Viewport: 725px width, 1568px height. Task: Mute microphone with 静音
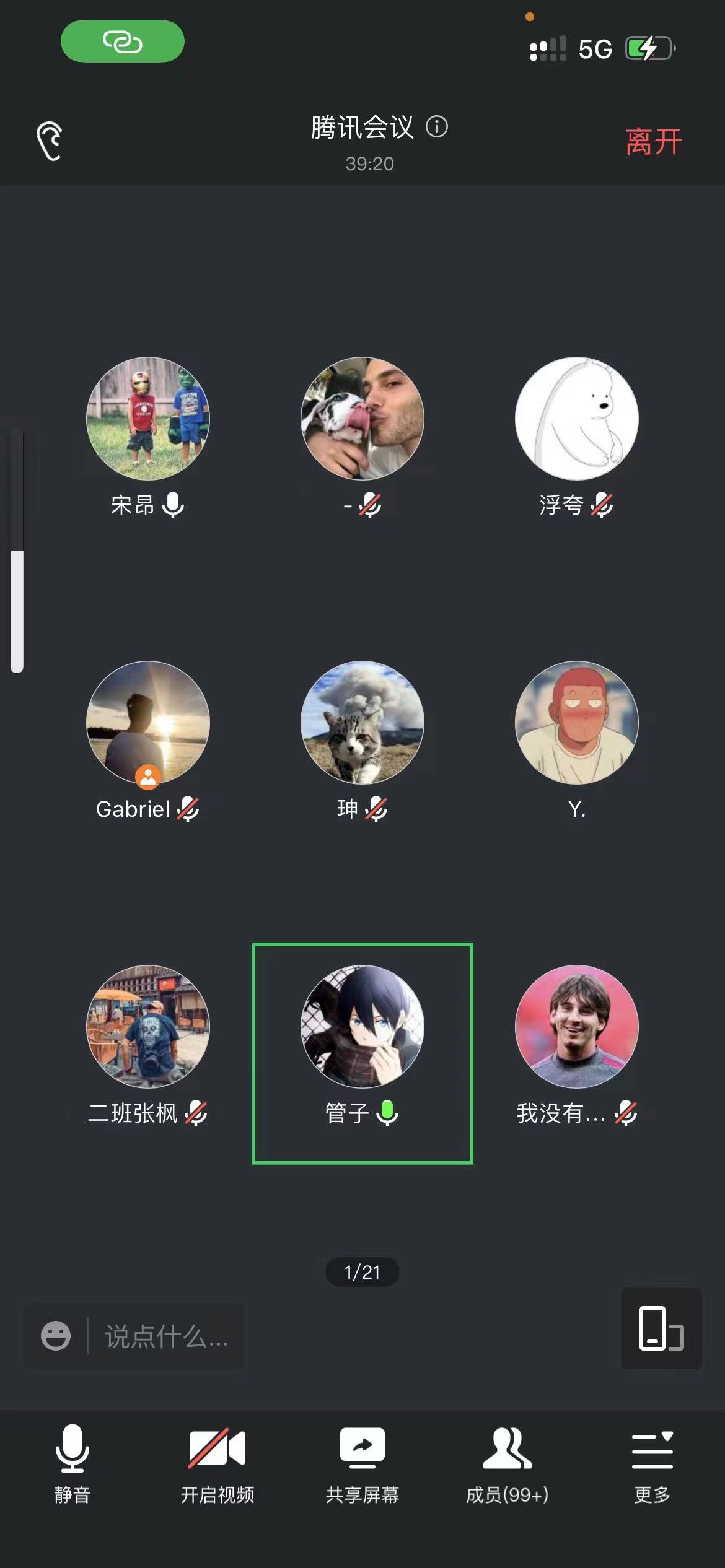pos(72,1464)
